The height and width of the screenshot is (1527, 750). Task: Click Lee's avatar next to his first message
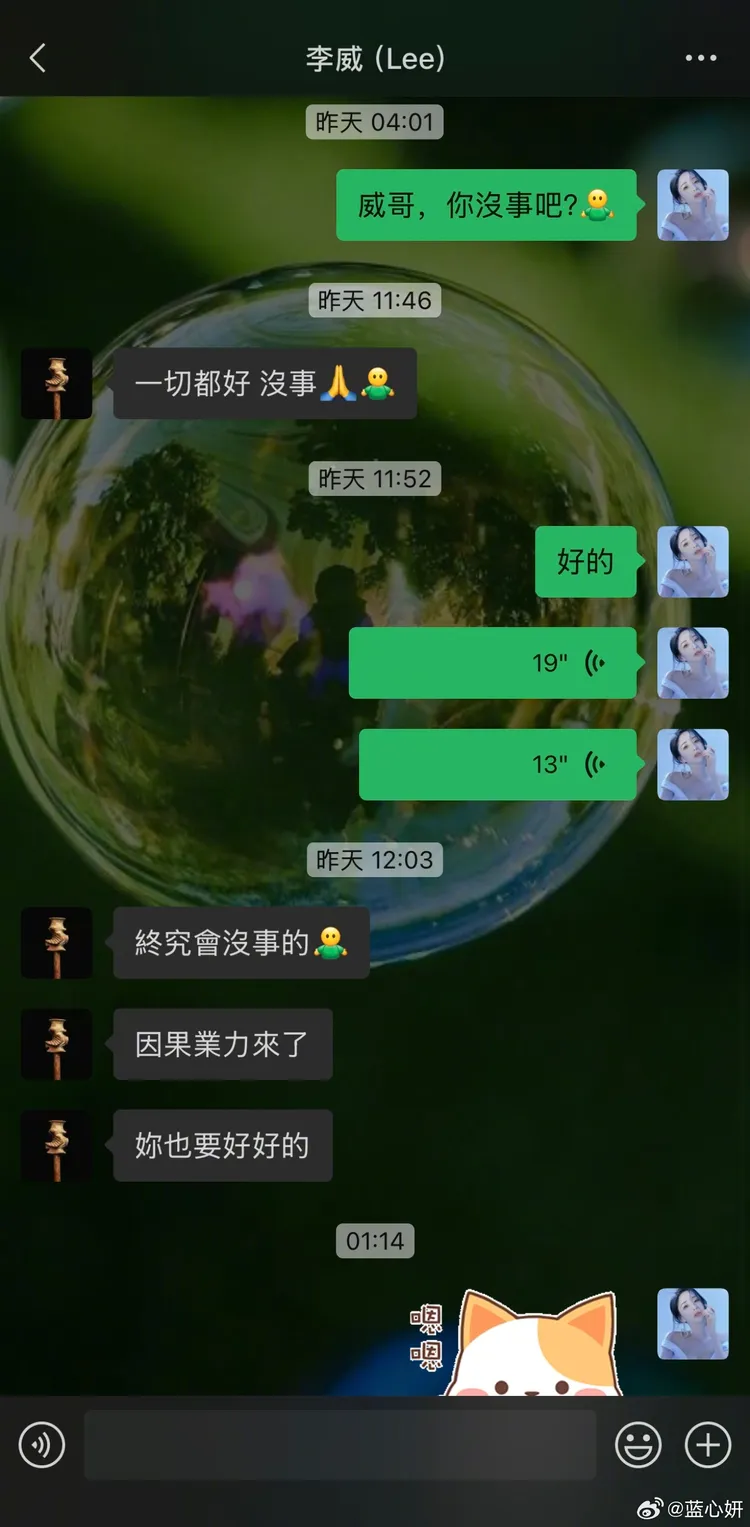pyautogui.click(x=56, y=383)
